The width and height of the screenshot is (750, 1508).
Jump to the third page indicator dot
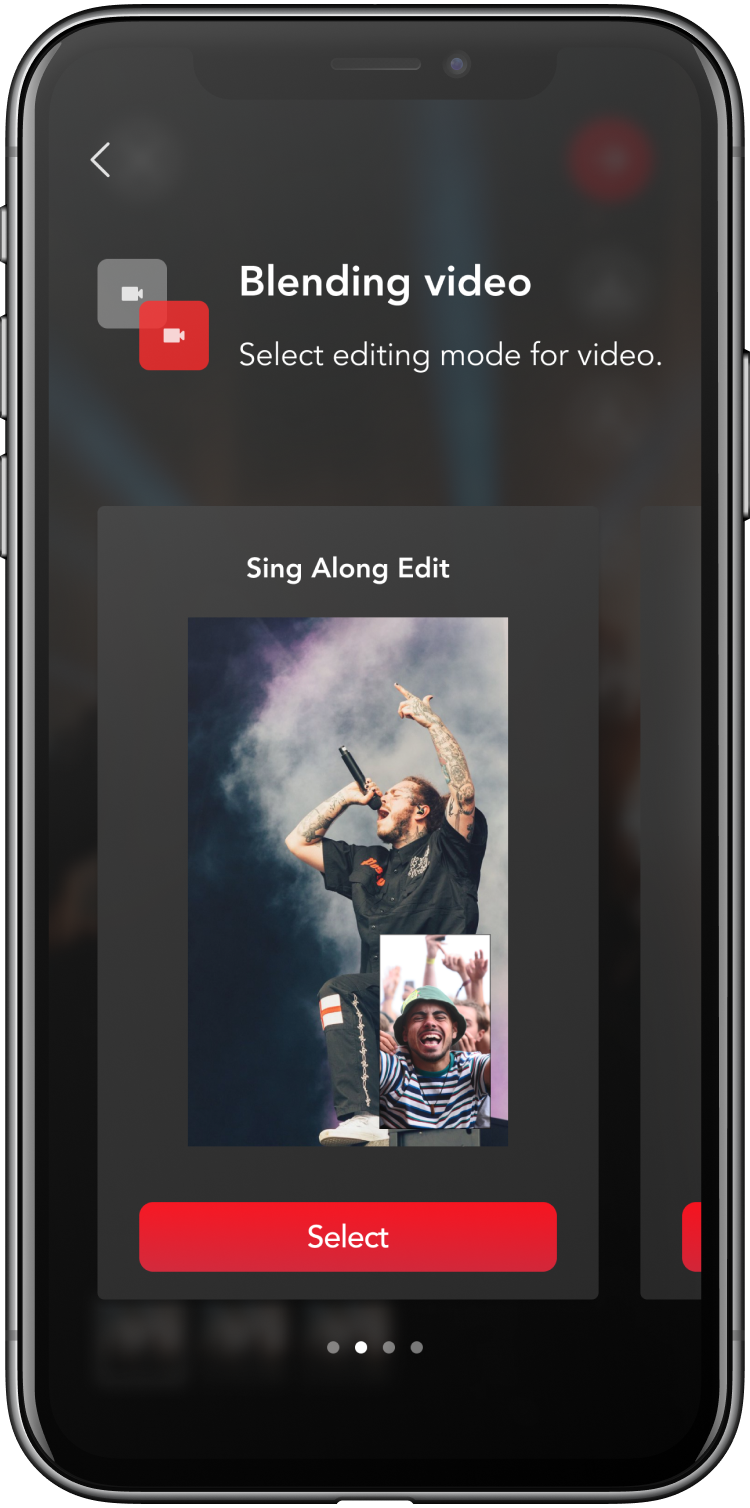389,1347
